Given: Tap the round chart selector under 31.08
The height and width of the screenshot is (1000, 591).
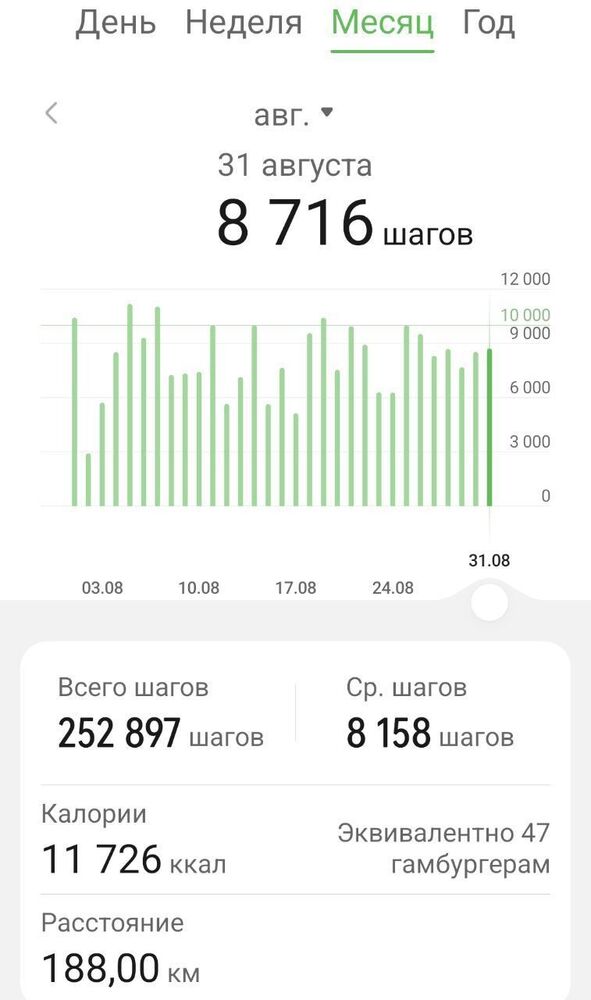Looking at the screenshot, I should click(490, 602).
